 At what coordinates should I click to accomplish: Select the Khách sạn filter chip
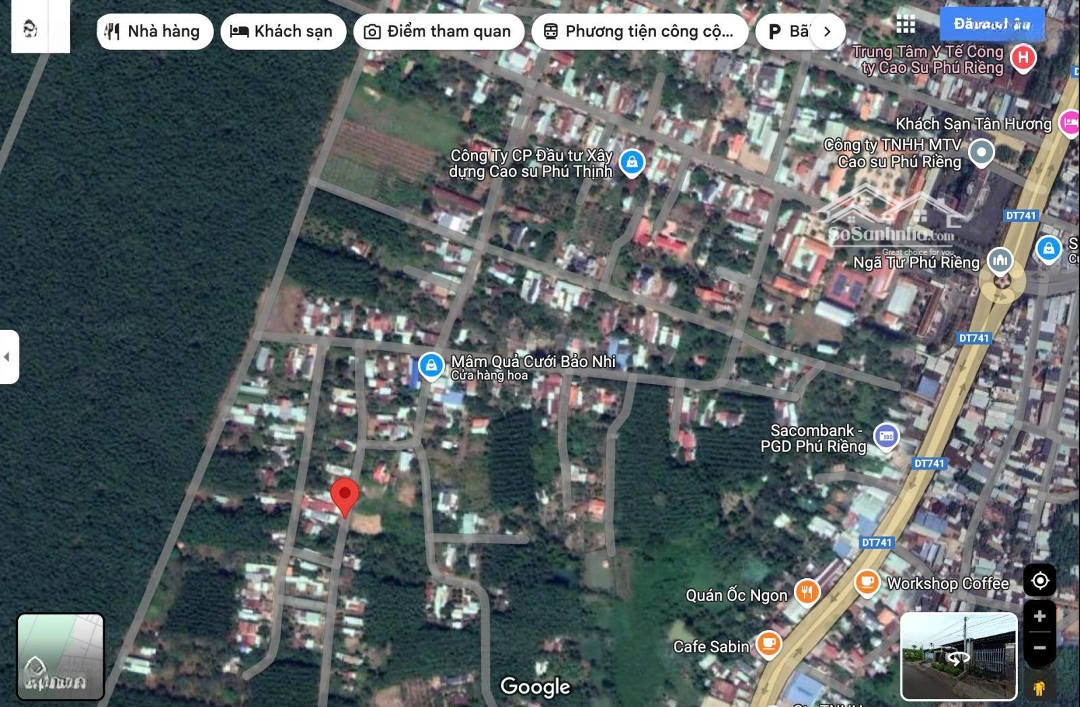coord(281,31)
